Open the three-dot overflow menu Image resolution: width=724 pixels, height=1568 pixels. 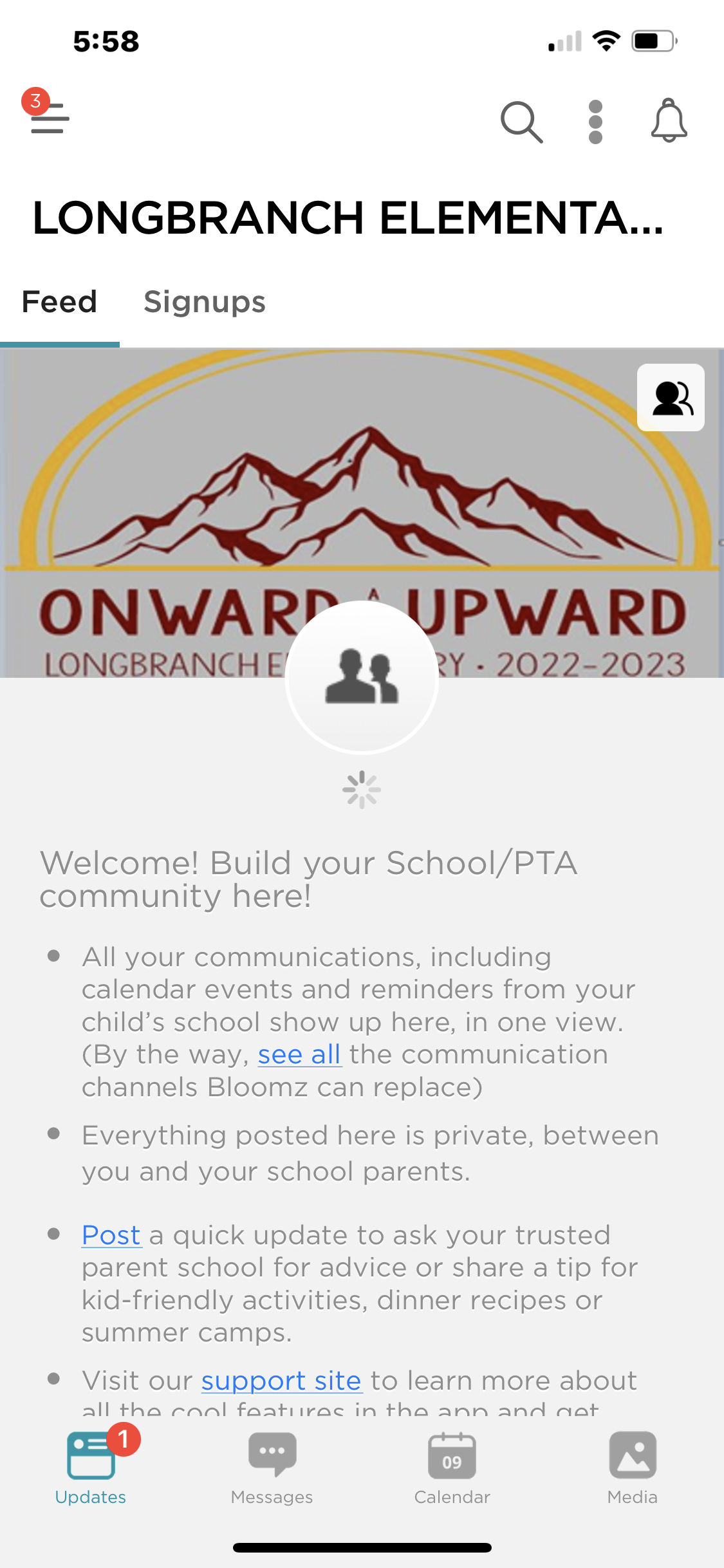596,122
